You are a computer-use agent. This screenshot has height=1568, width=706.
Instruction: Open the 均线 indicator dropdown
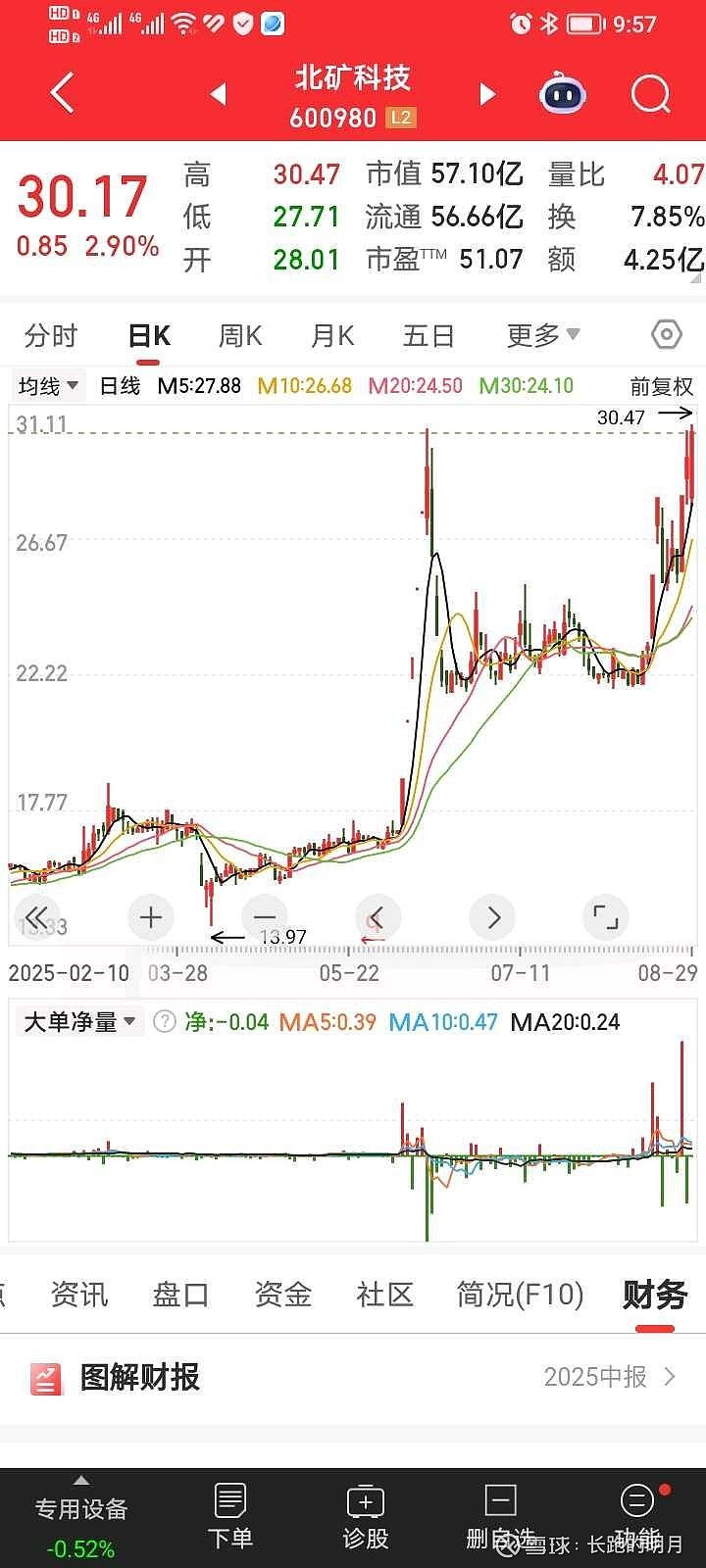pos(48,386)
